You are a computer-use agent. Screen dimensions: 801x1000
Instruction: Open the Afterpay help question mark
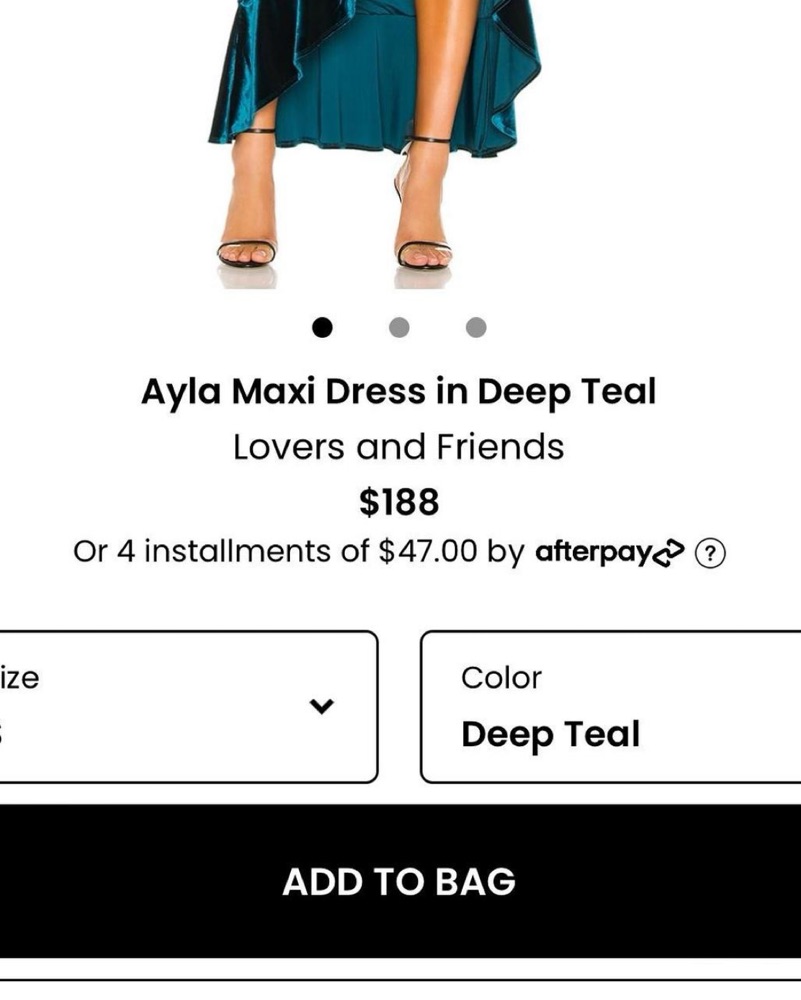click(x=709, y=553)
